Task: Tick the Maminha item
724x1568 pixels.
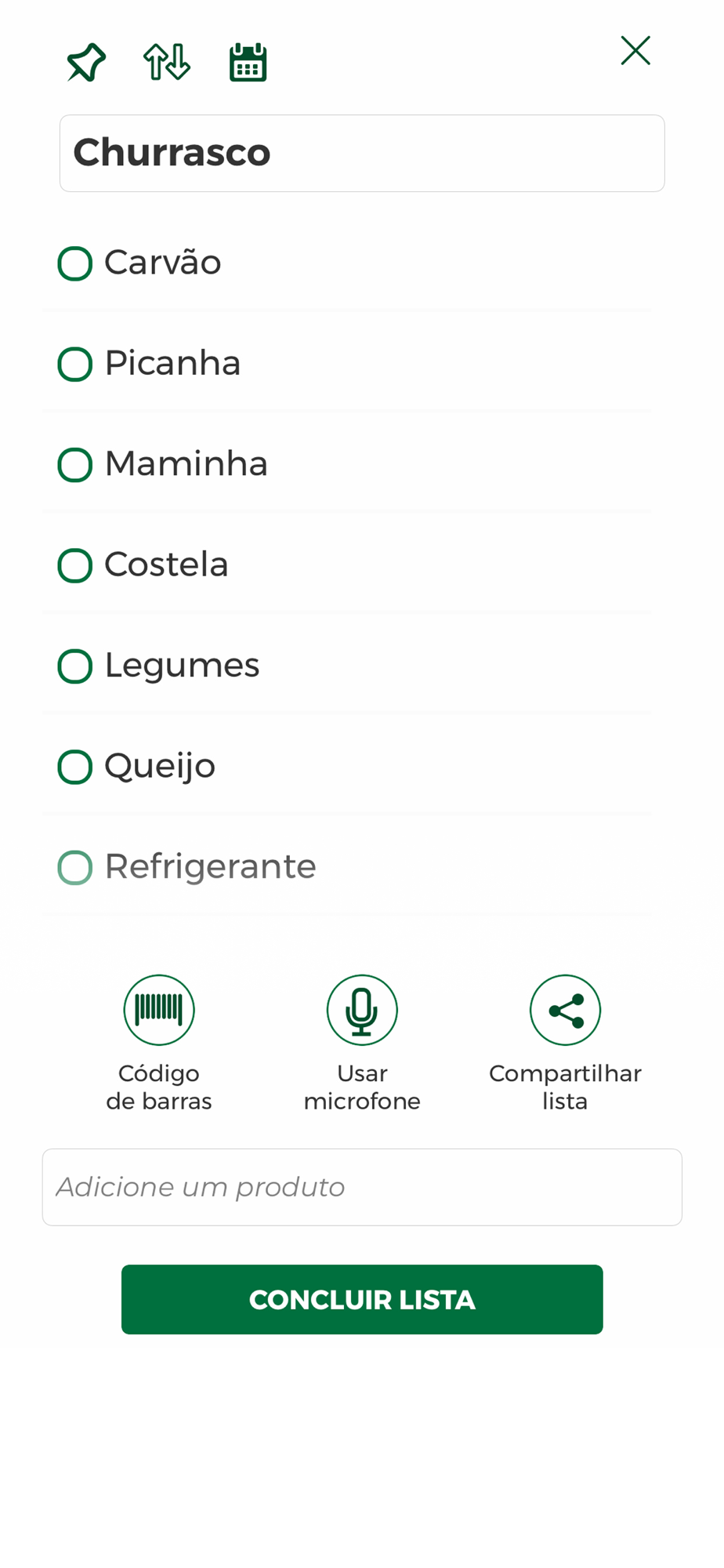Action: pyautogui.click(x=75, y=465)
